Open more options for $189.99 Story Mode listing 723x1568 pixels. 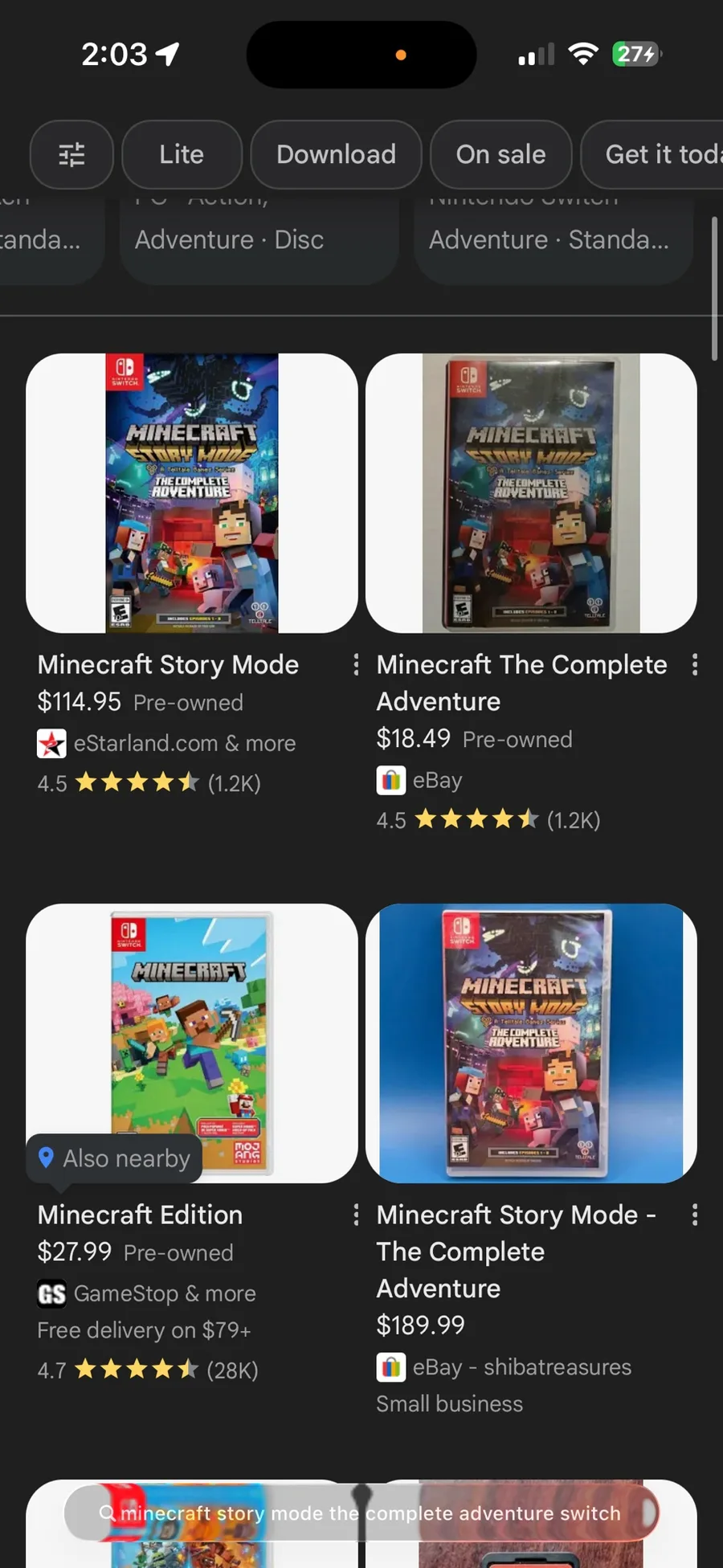pos(695,1215)
